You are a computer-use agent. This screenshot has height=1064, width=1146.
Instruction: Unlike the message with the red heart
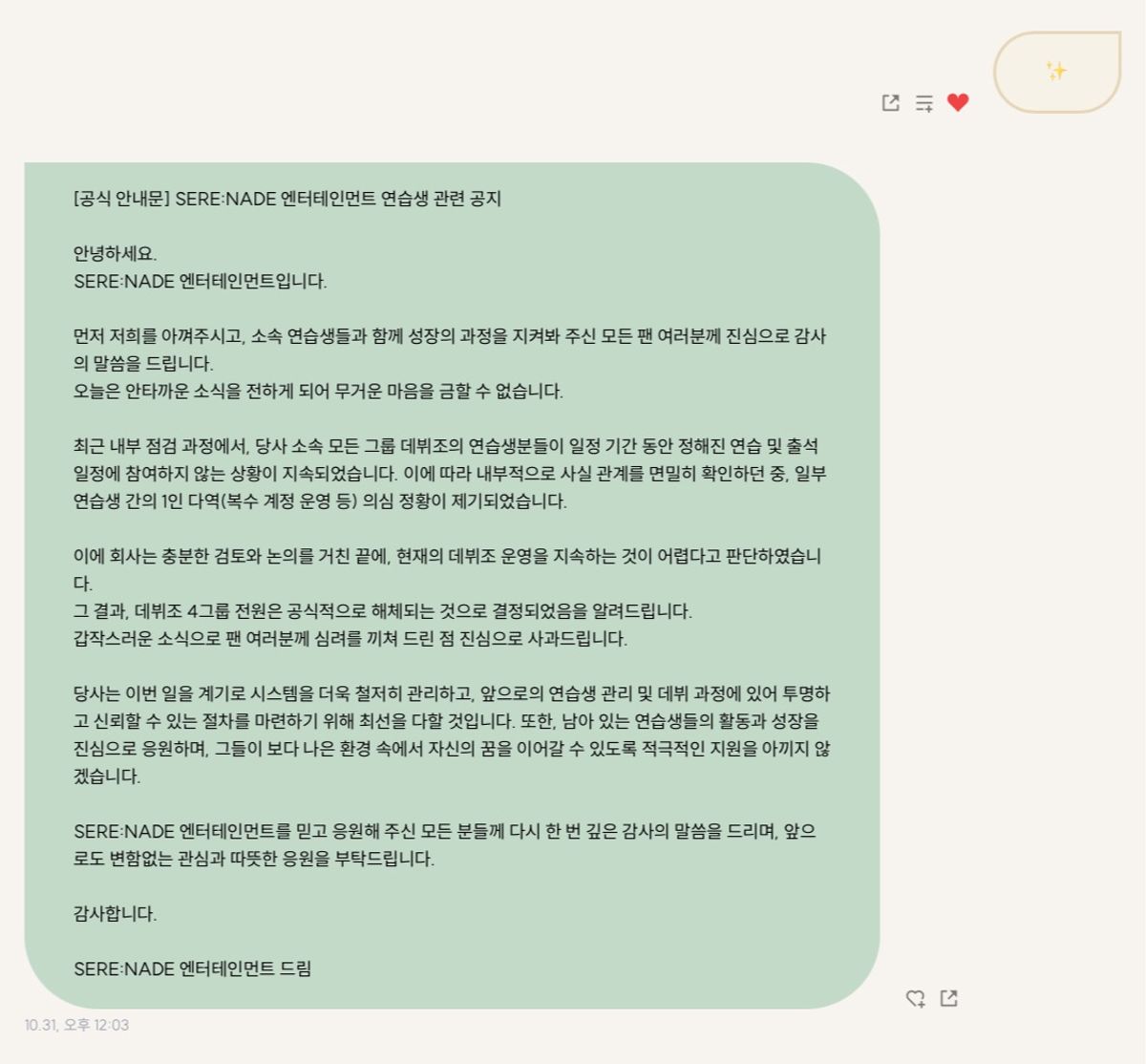pyautogui.click(x=958, y=102)
